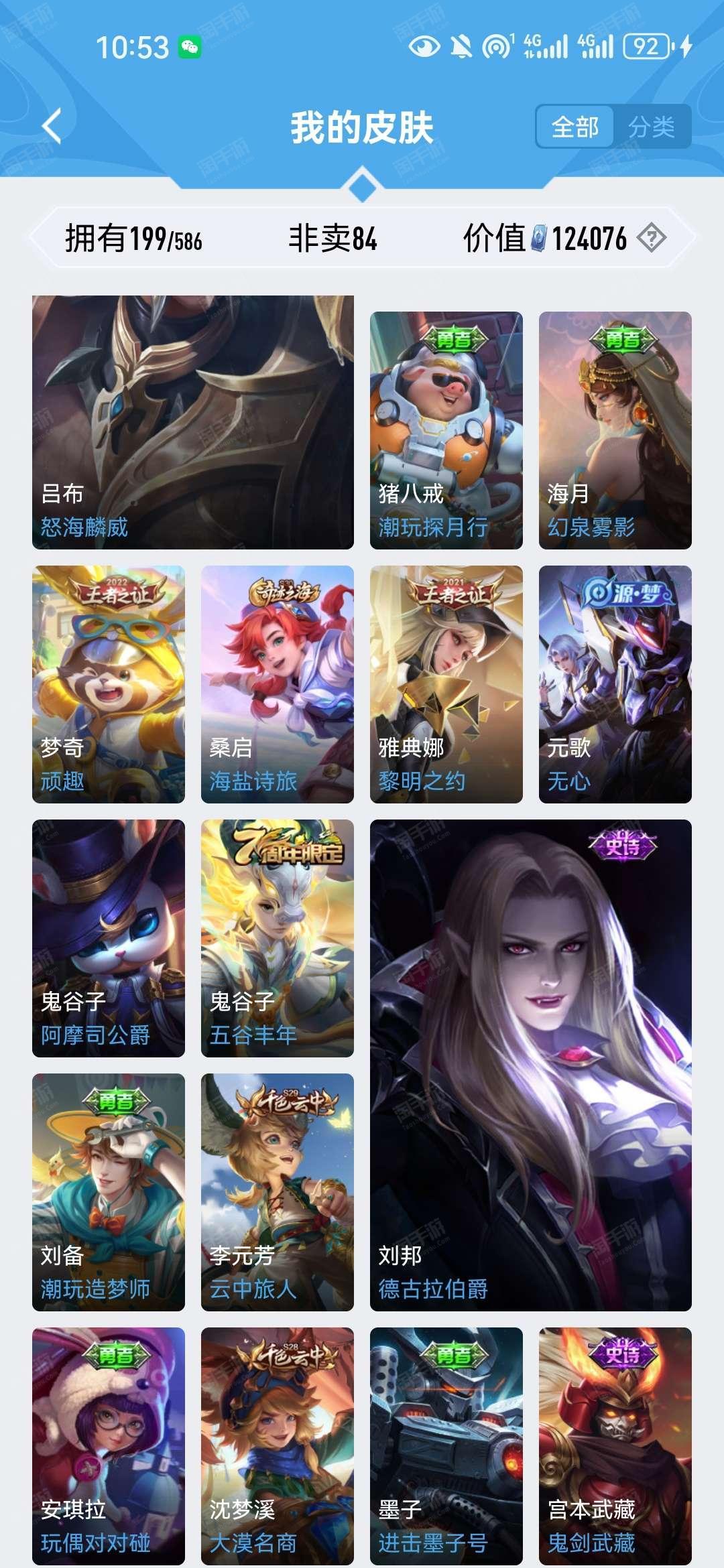
Task: Tap 李元芳 云中旅人 skin
Action: [x=278, y=1192]
